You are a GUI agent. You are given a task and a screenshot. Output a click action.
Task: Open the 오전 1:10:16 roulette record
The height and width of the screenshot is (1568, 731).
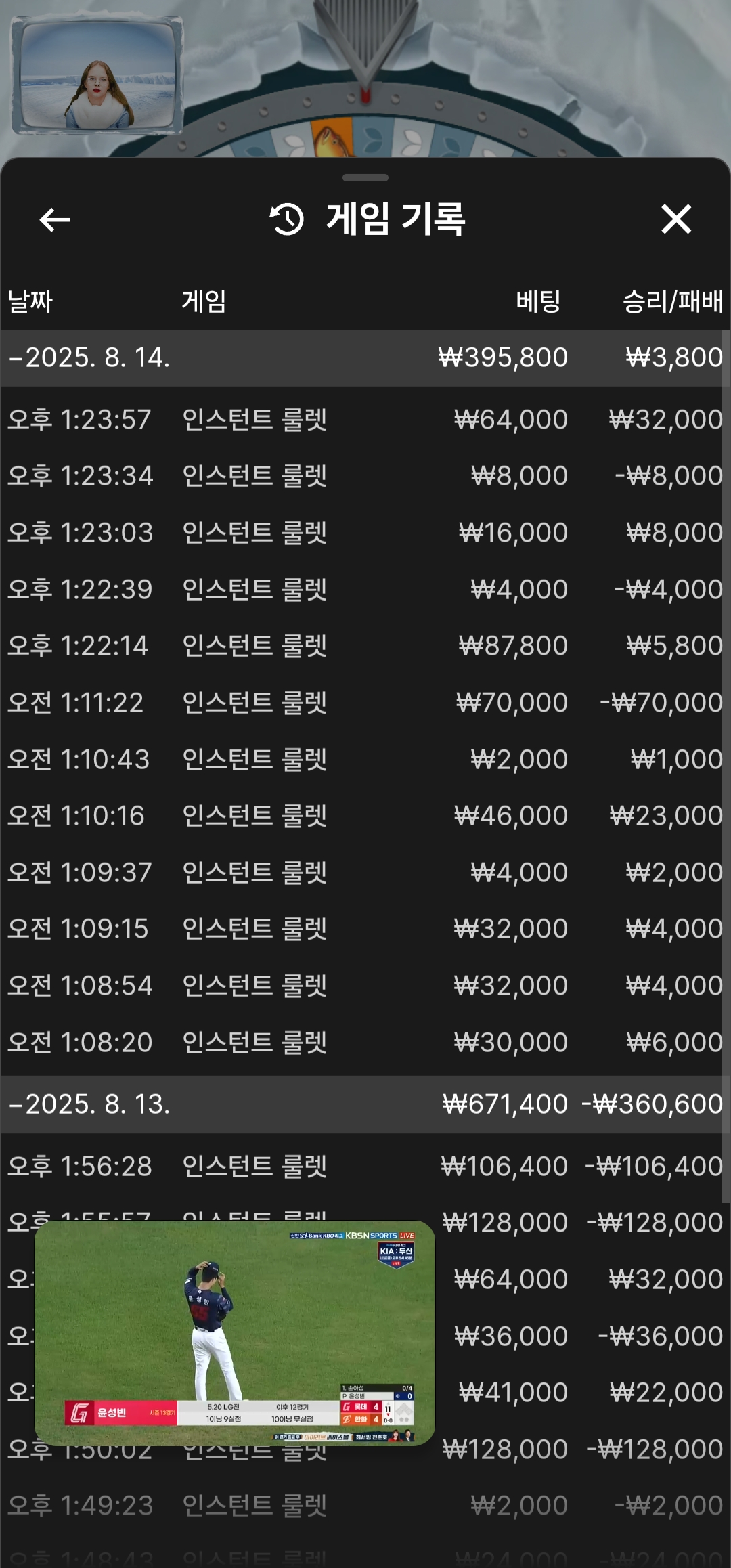click(x=365, y=816)
